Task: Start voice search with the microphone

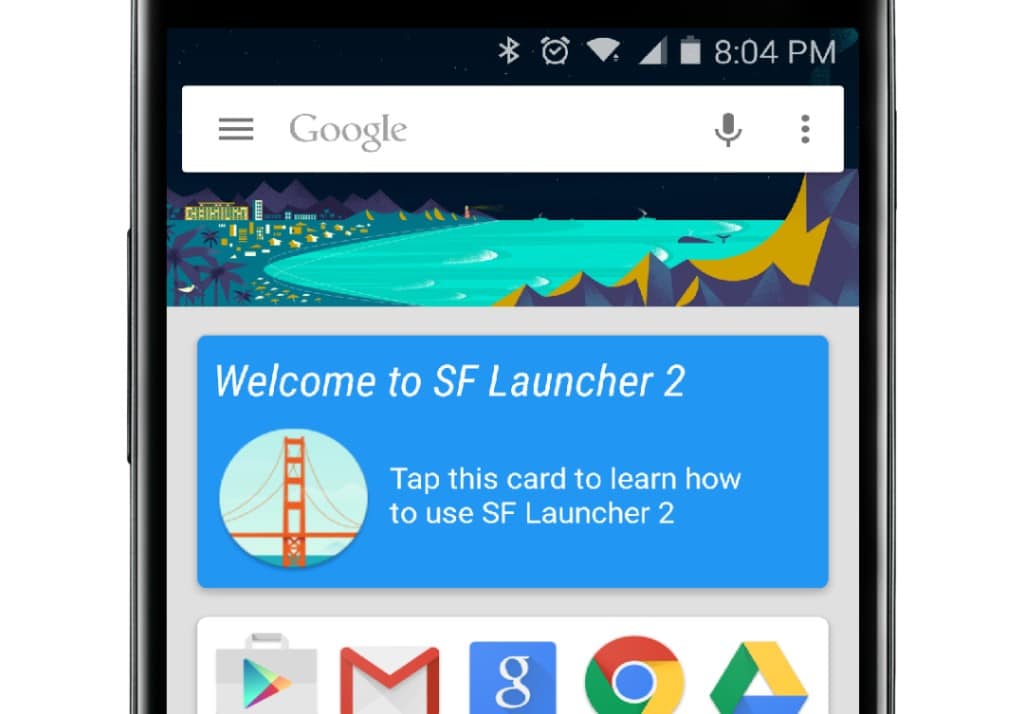Action: 729,129
